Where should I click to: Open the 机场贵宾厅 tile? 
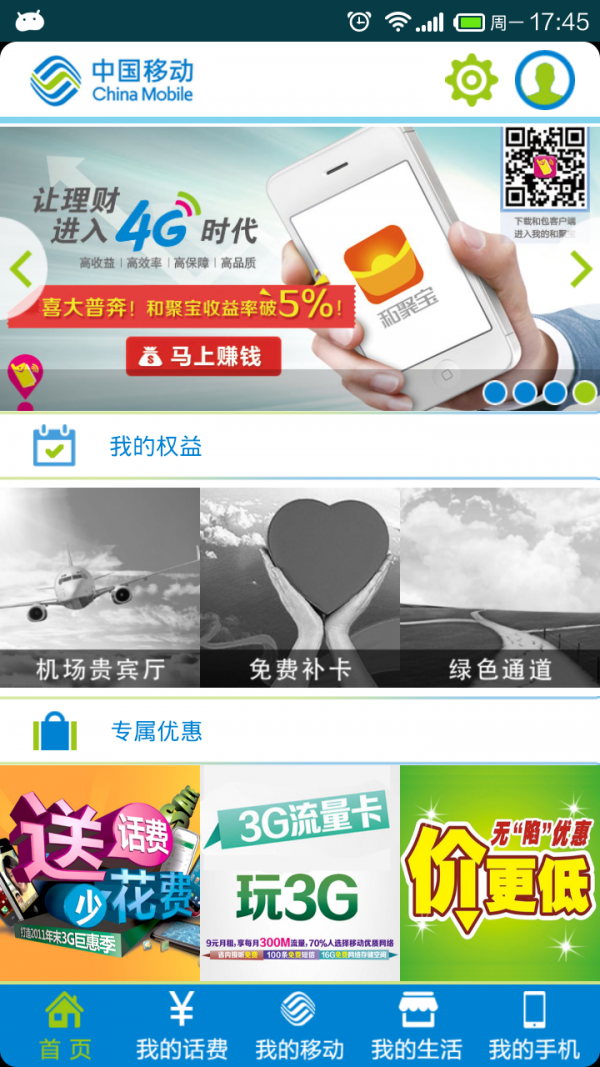(x=100, y=588)
